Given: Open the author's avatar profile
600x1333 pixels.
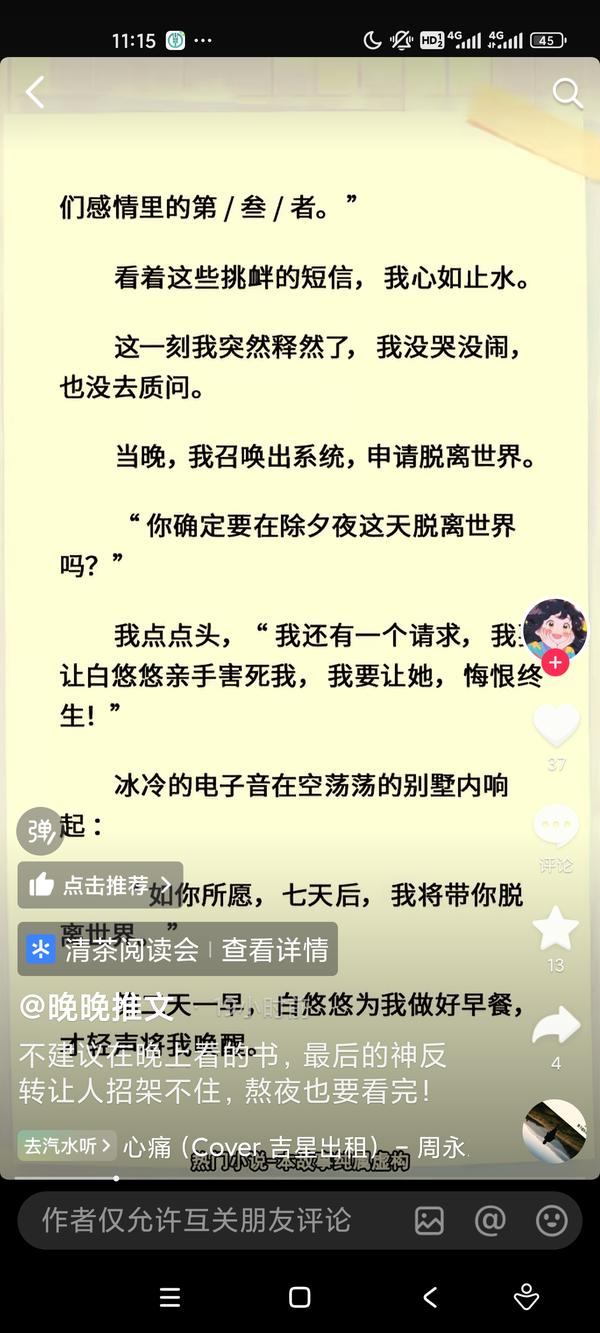Looking at the screenshot, I should pos(555,629).
